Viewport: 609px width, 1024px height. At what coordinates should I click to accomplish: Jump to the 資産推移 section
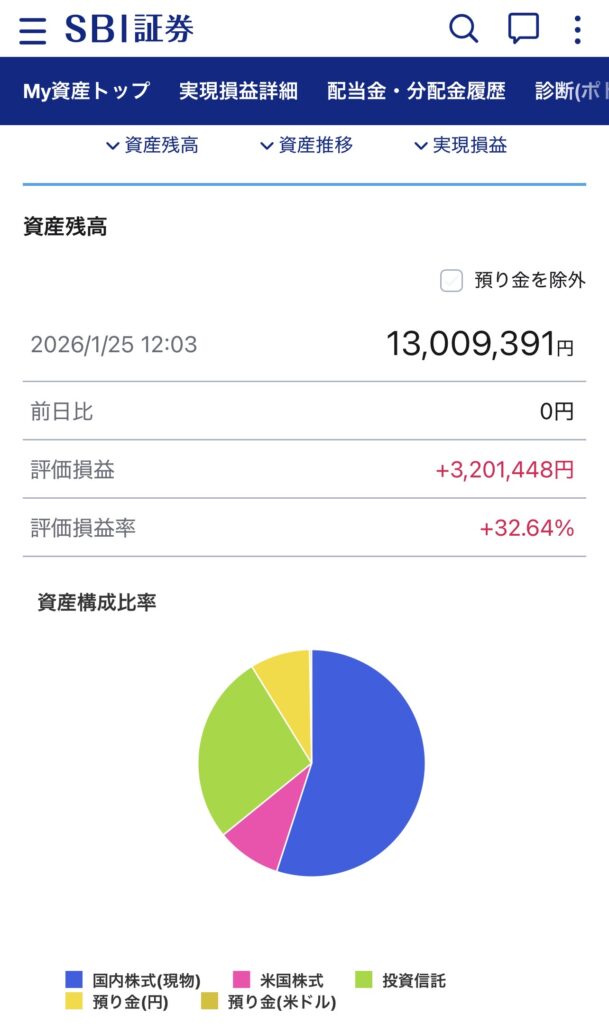(x=306, y=146)
